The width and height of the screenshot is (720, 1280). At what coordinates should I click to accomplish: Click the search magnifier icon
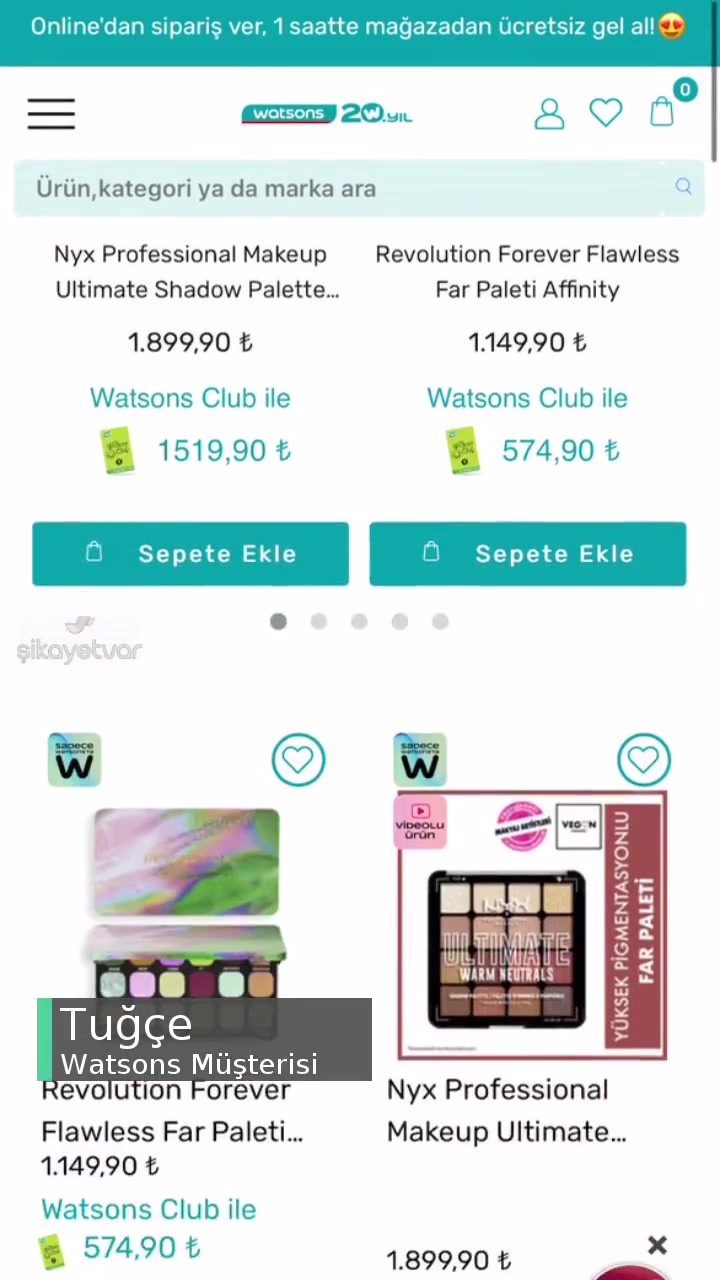pos(684,187)
